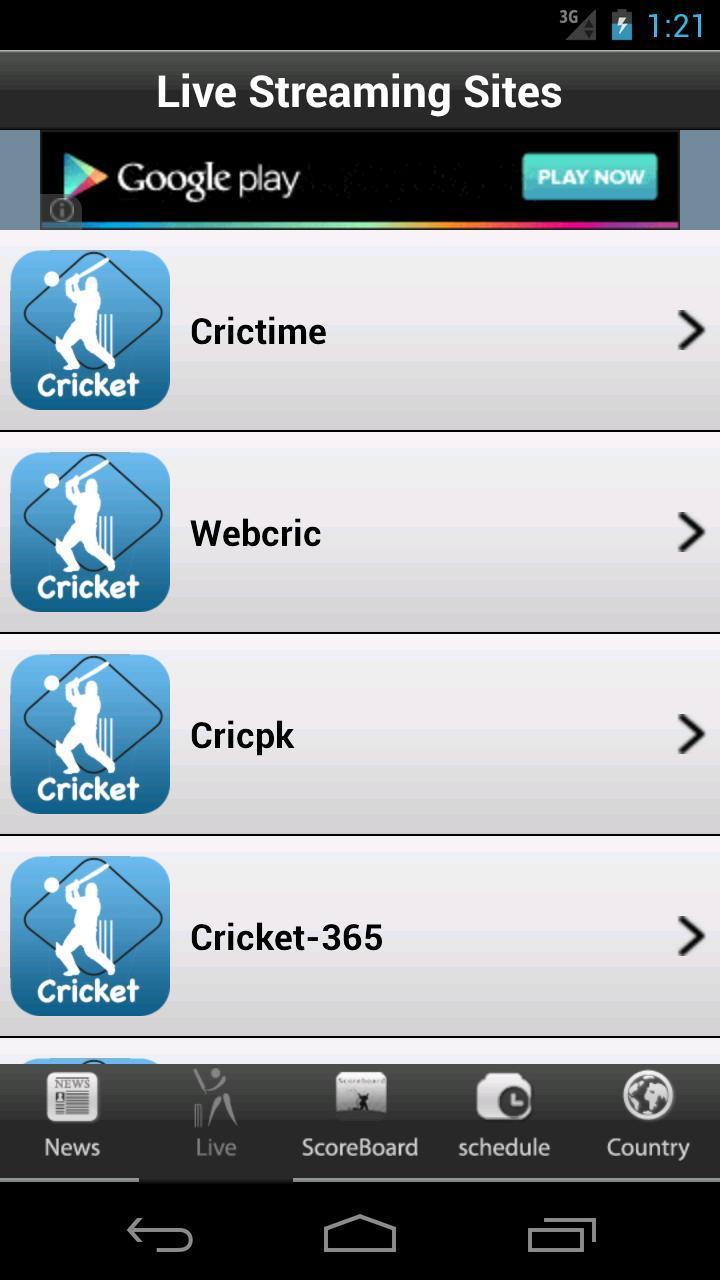This screenshot has height=1280, width=720.
Task: Click the Webcric cricket logo icon
Action: (90, 532)
